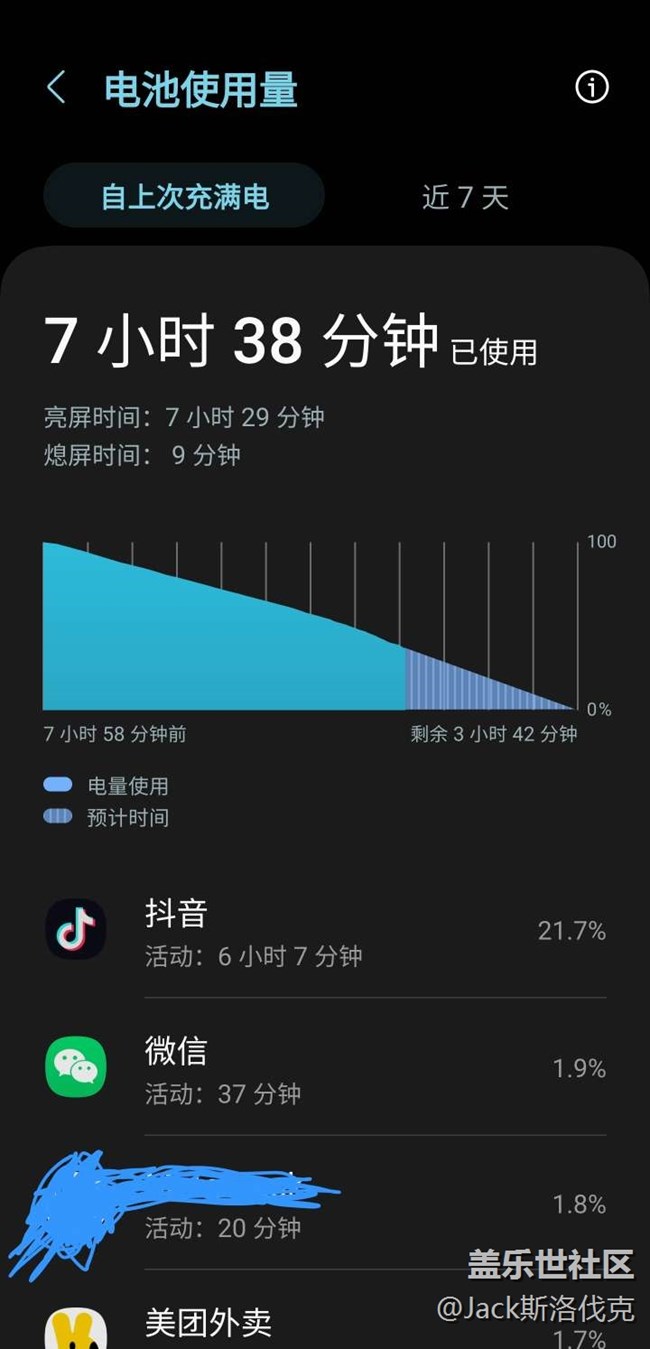Switch to the 近 7 天 tab
This screenshot has width=650, height=1349.
[465, 197]
